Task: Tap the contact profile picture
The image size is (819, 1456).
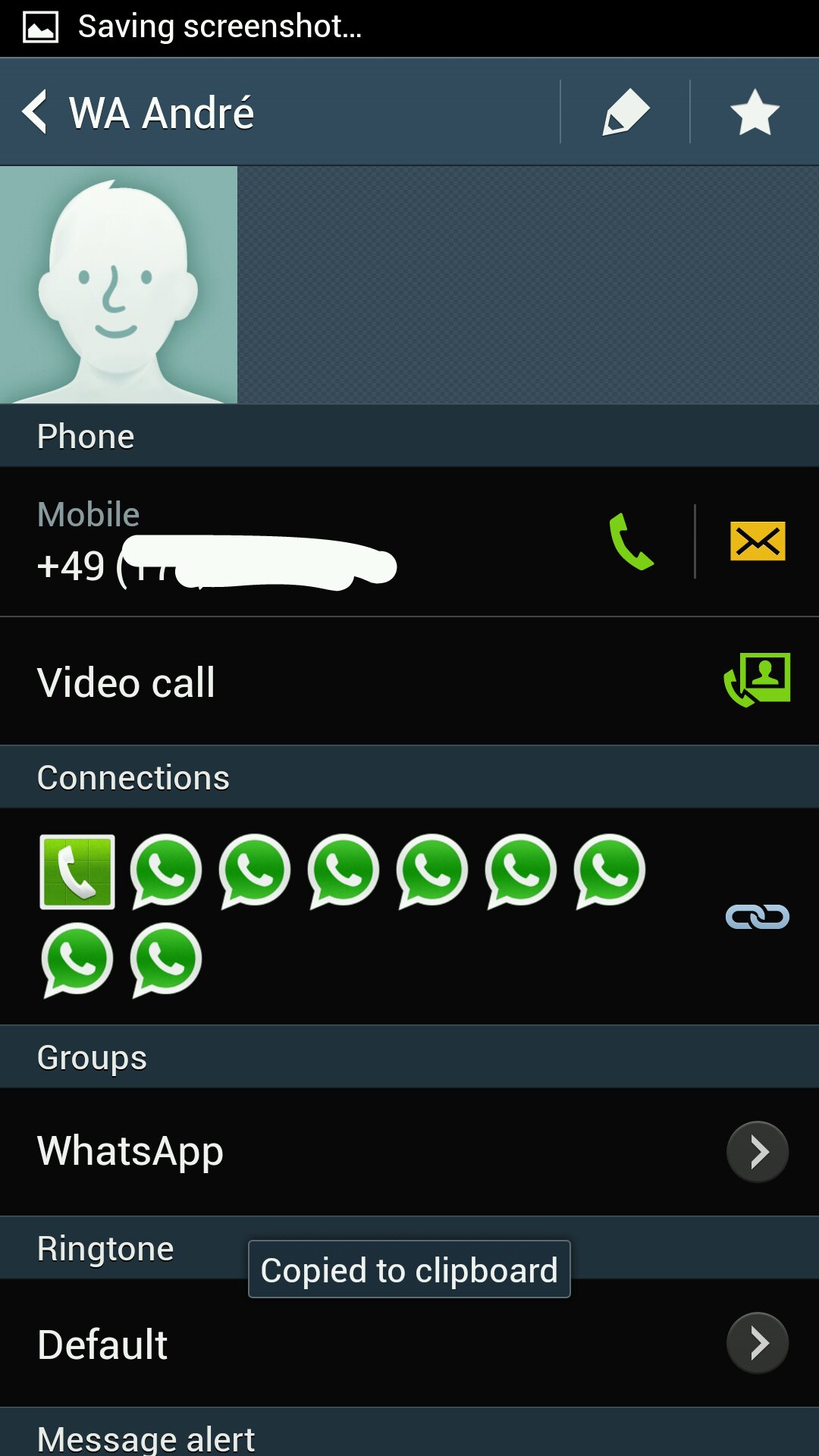Action: [118, 284]
